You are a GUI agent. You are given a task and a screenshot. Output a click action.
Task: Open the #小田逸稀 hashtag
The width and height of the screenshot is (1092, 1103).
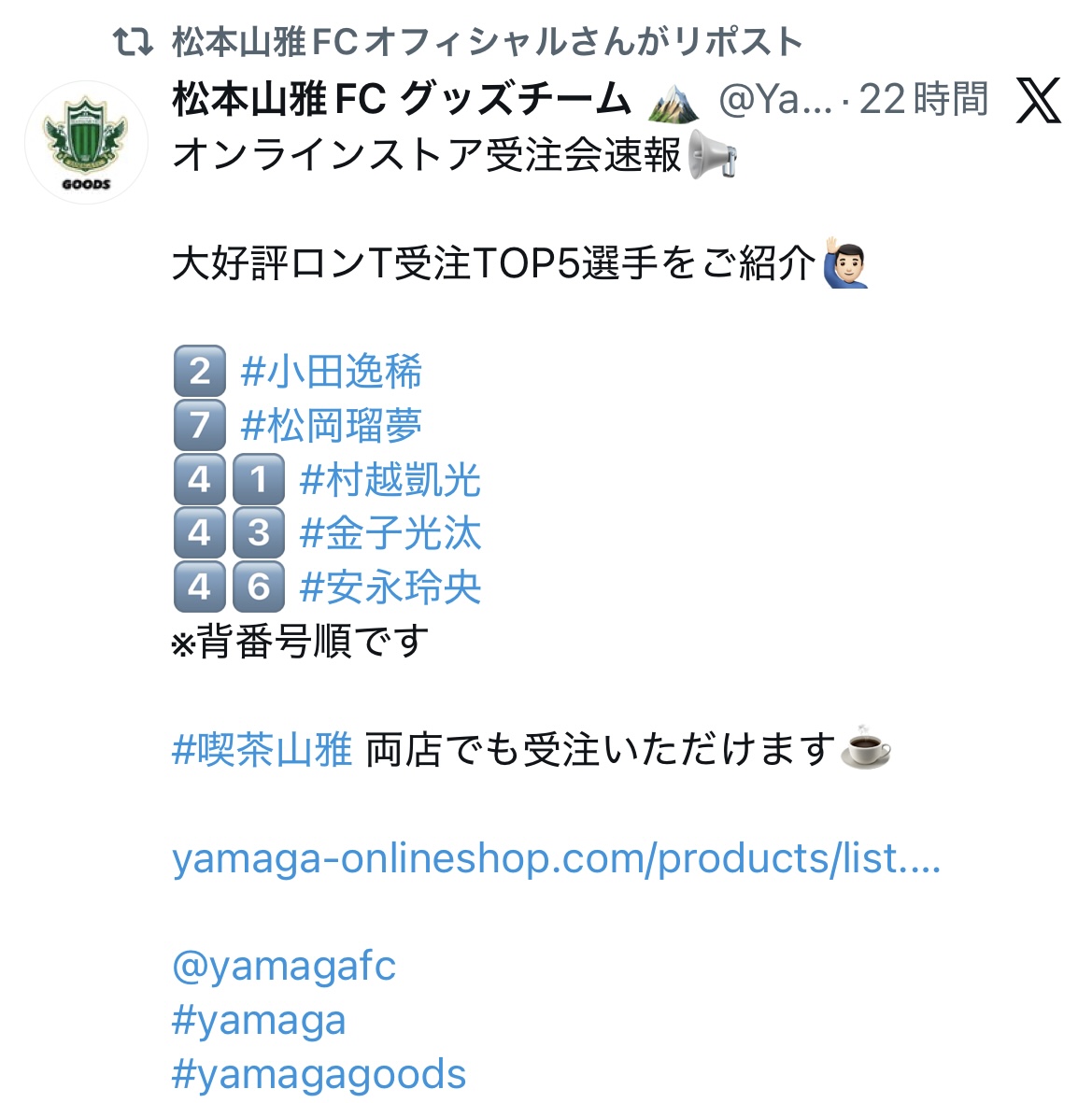point(331,372)
